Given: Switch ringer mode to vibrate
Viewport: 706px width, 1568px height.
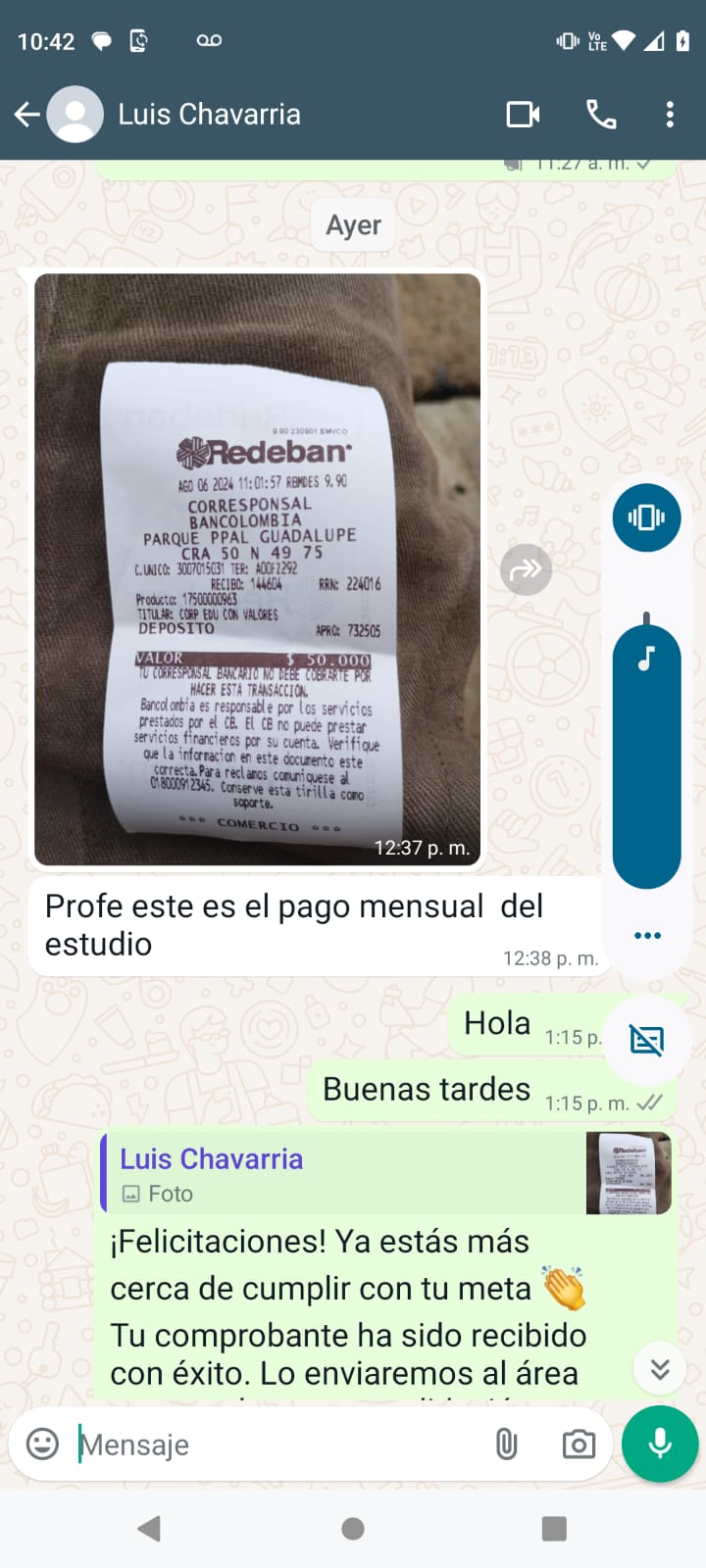Looking at the screenshot, I should click(646, 517).
